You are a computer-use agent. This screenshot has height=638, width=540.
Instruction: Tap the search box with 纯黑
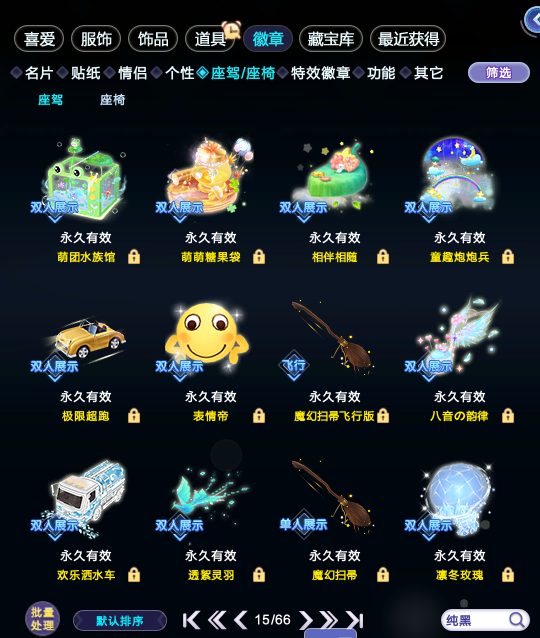pos(484,620)
